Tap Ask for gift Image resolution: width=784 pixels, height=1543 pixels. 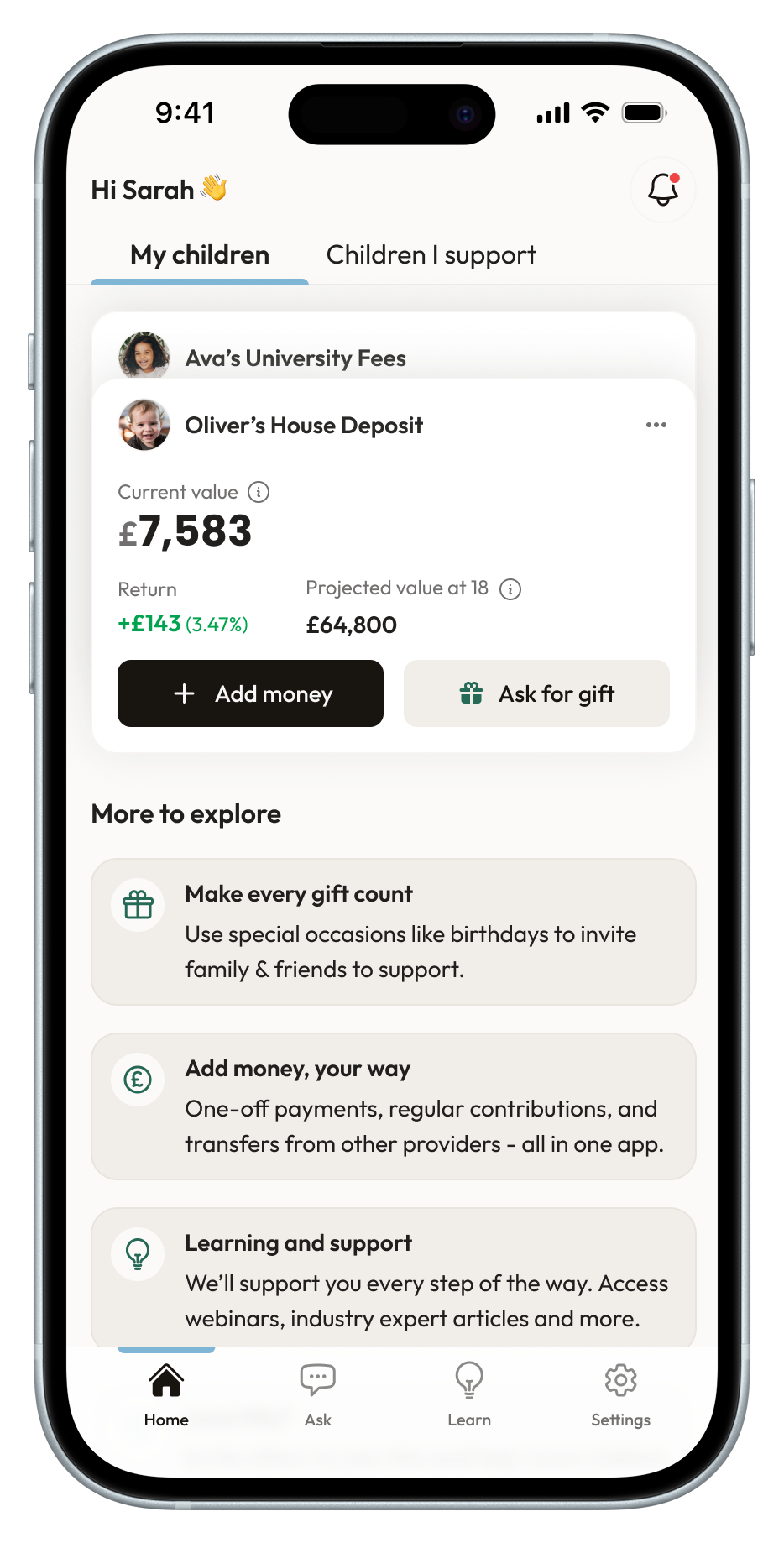click(536, 693)
